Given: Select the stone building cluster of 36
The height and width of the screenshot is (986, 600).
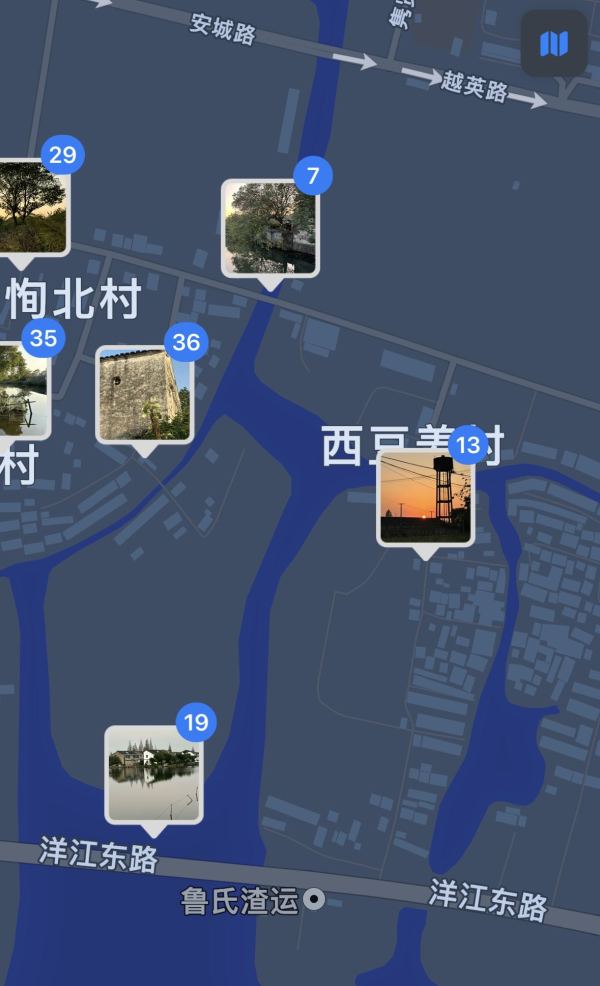Looking at the screenshot, I should 145,394.
